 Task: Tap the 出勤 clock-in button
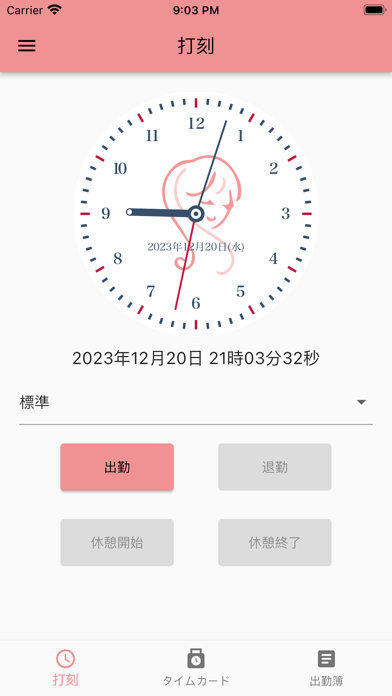click(x=117, y=467)
